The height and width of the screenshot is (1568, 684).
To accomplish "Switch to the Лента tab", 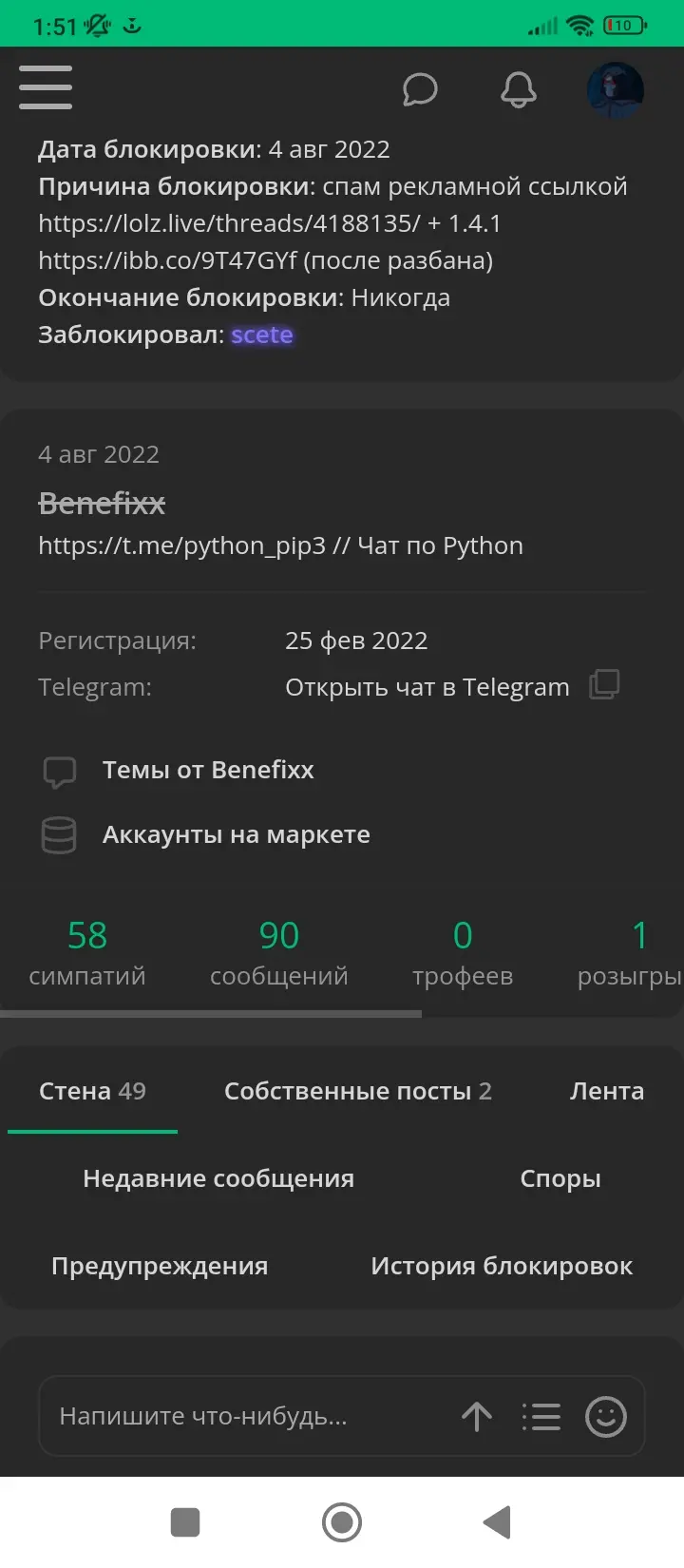I will point(607,1091).
